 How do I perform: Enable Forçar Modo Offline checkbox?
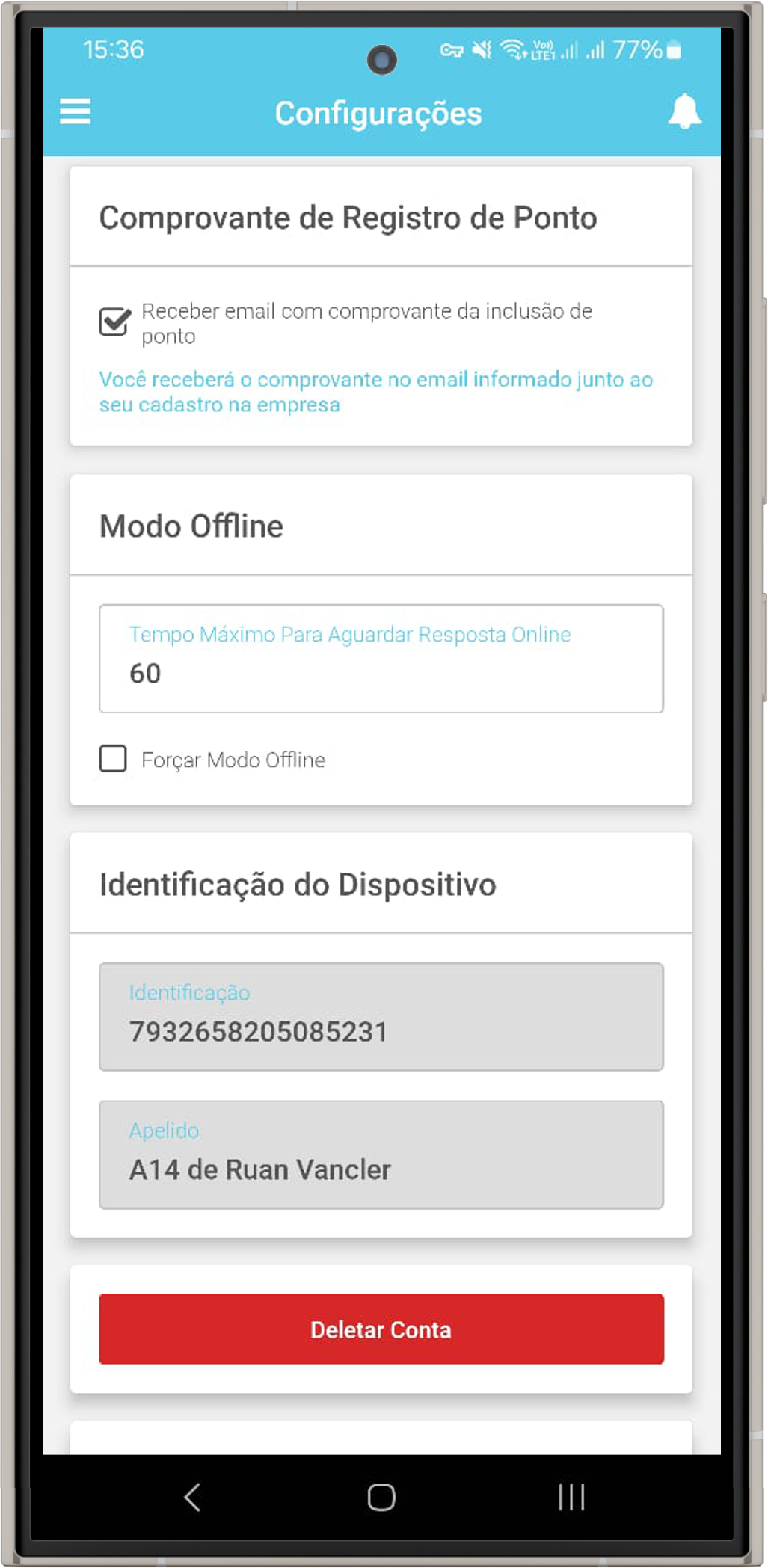[114, 758]
